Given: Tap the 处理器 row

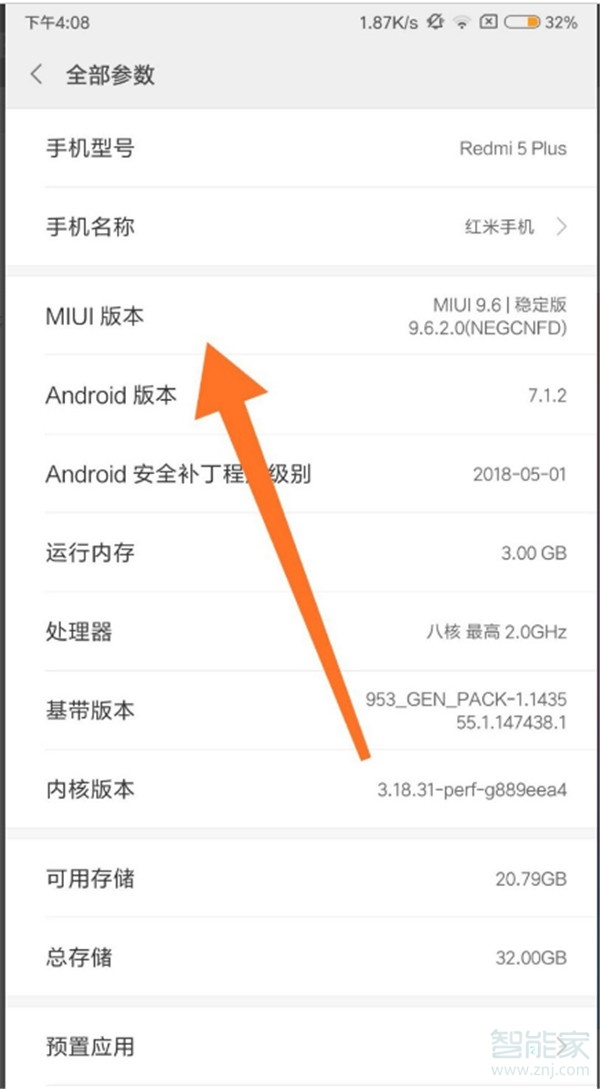Looking at the screenshot, I should 300,631.
